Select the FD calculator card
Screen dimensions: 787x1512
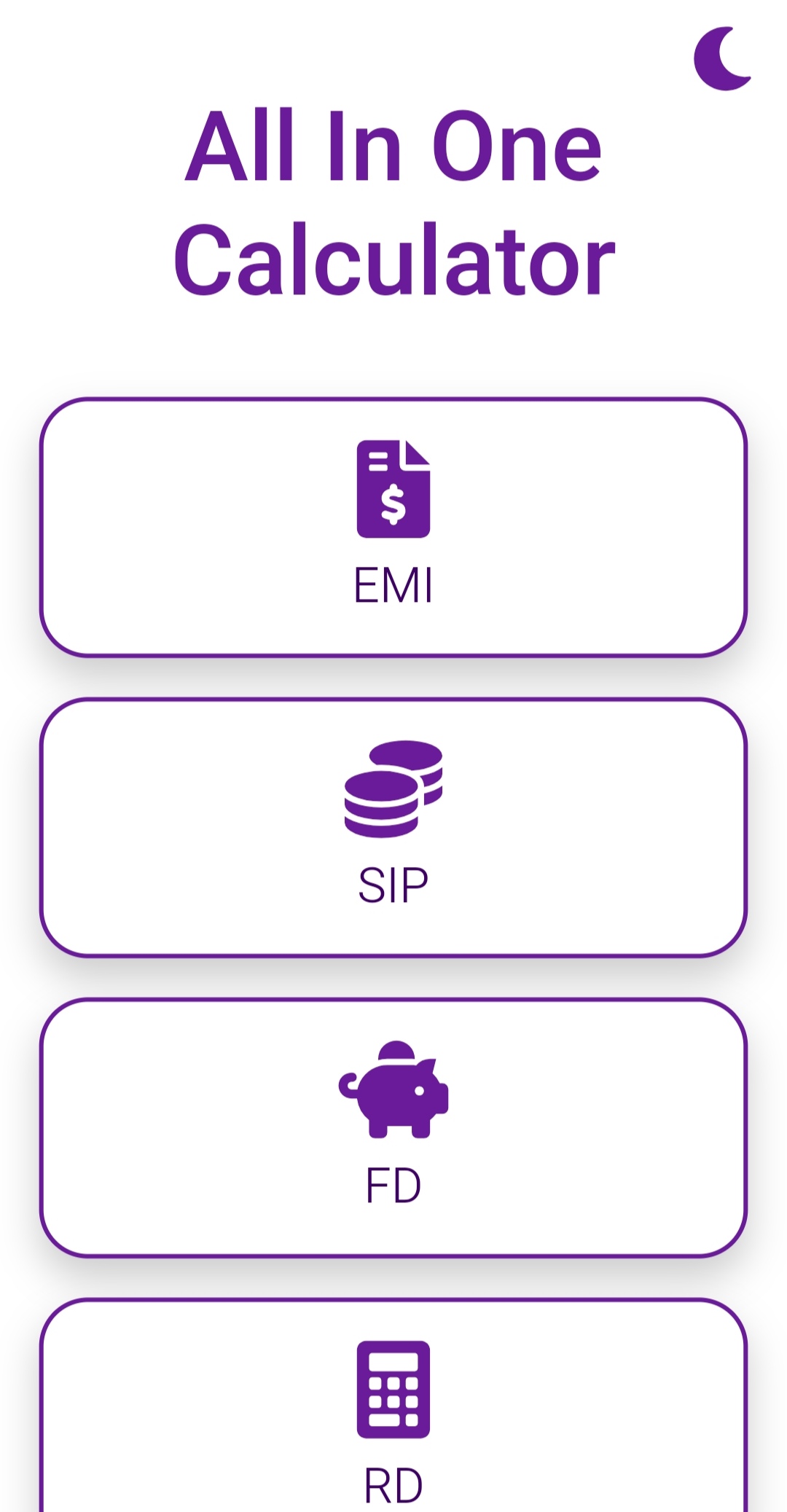(393, 1128)
